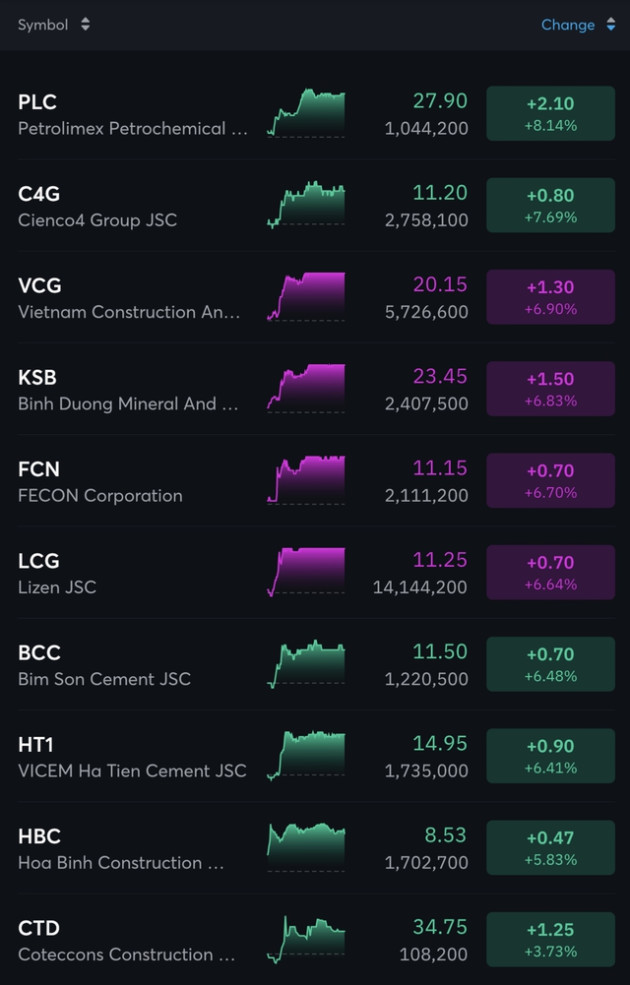Screen dimensions: 630x985
Task: Select the VCG Vietnam Construction row
Action: pyautogui.click(x=130, y=298)
